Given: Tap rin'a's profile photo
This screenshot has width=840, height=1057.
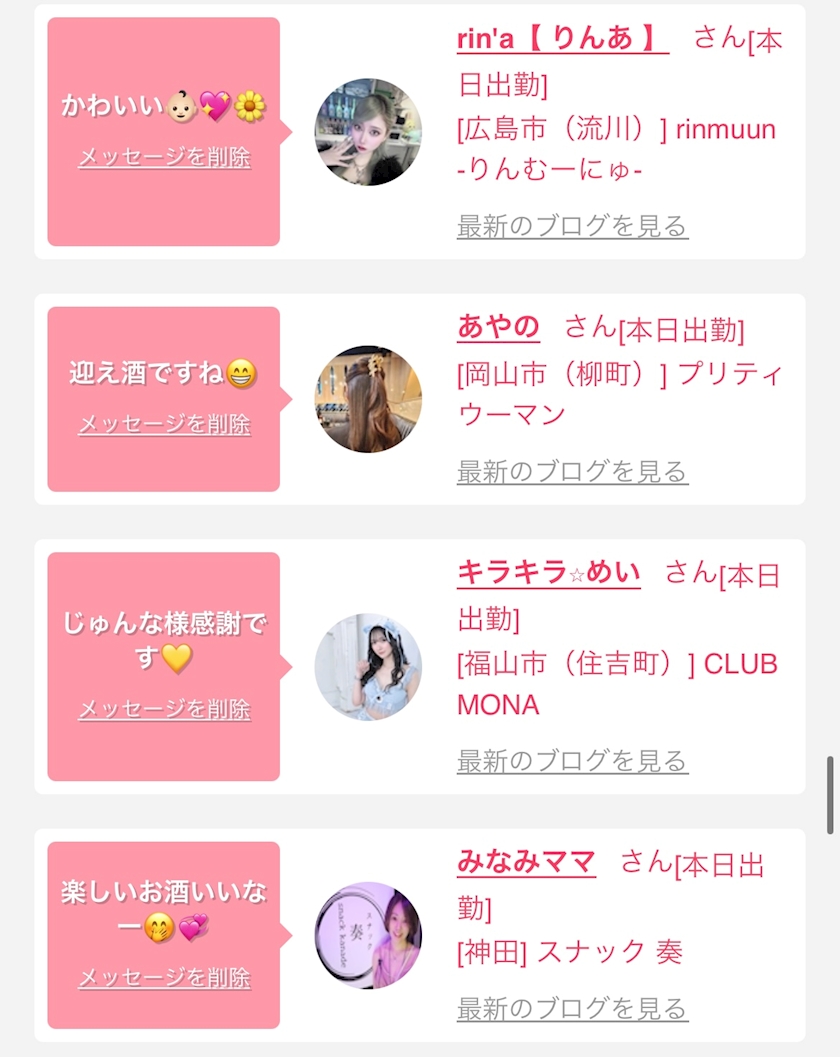Looking at the screenshot, I should pyautogui.click(x=368, y=132).
